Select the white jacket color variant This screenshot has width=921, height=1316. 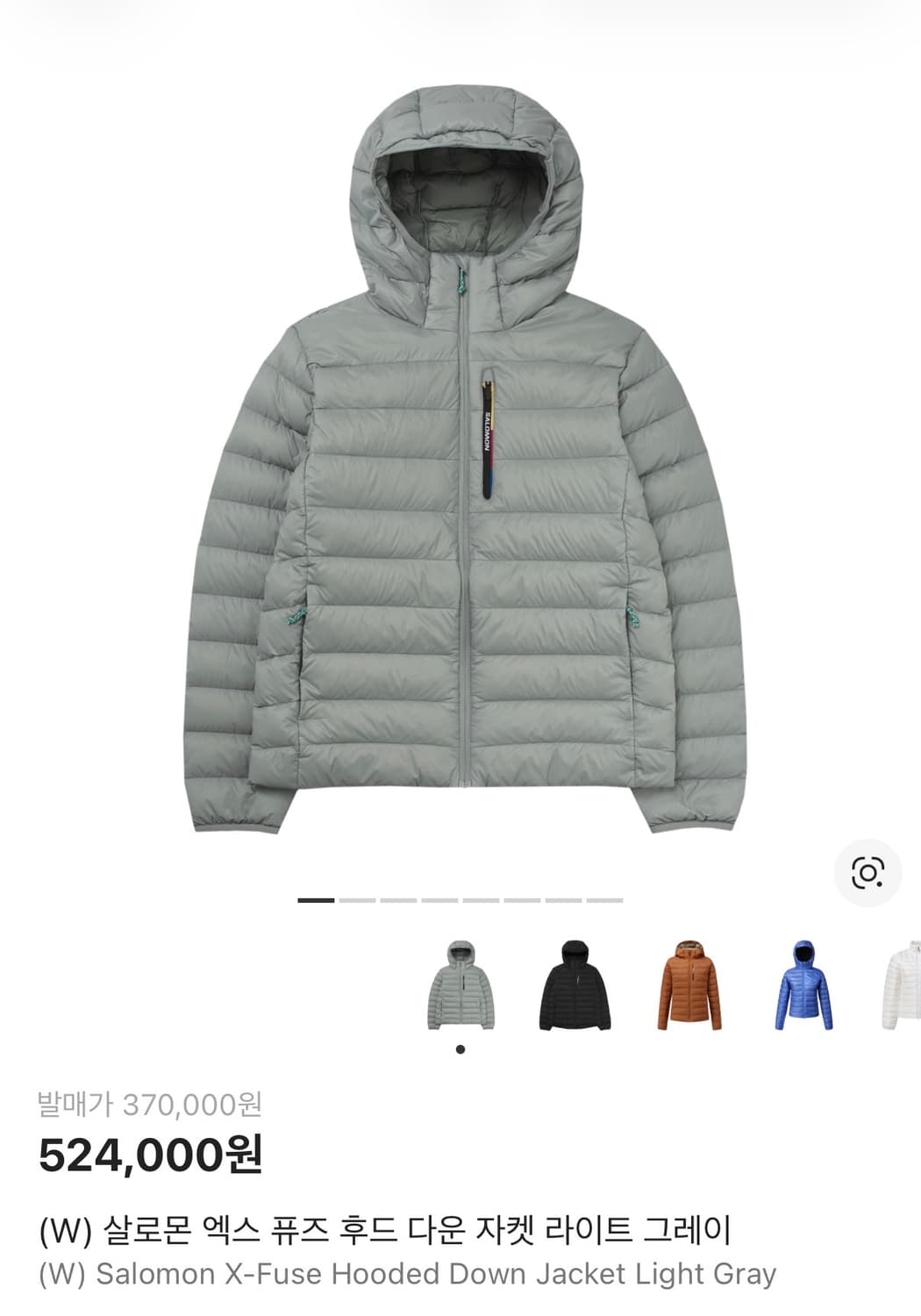pyautogui.click(x=903, y=984)
